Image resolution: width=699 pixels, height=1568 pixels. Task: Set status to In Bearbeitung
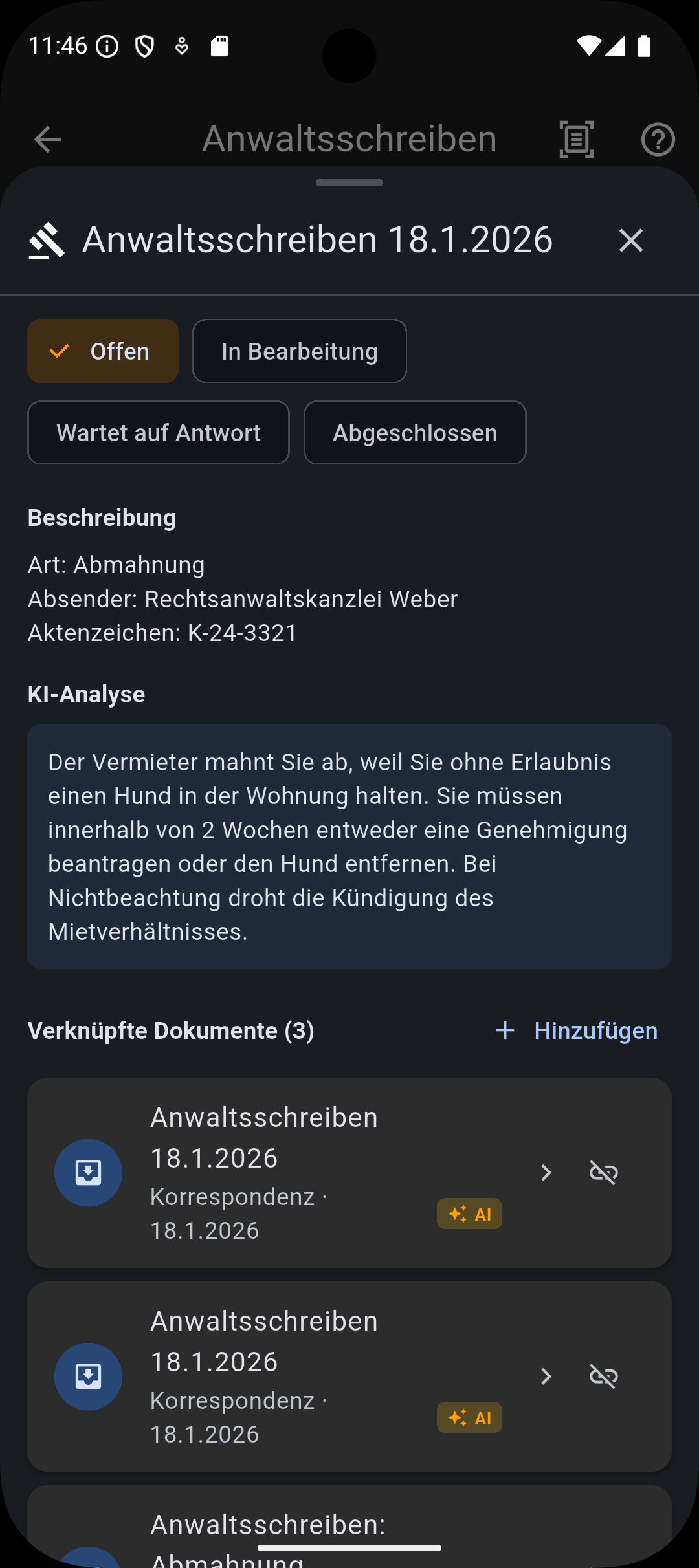299,351
